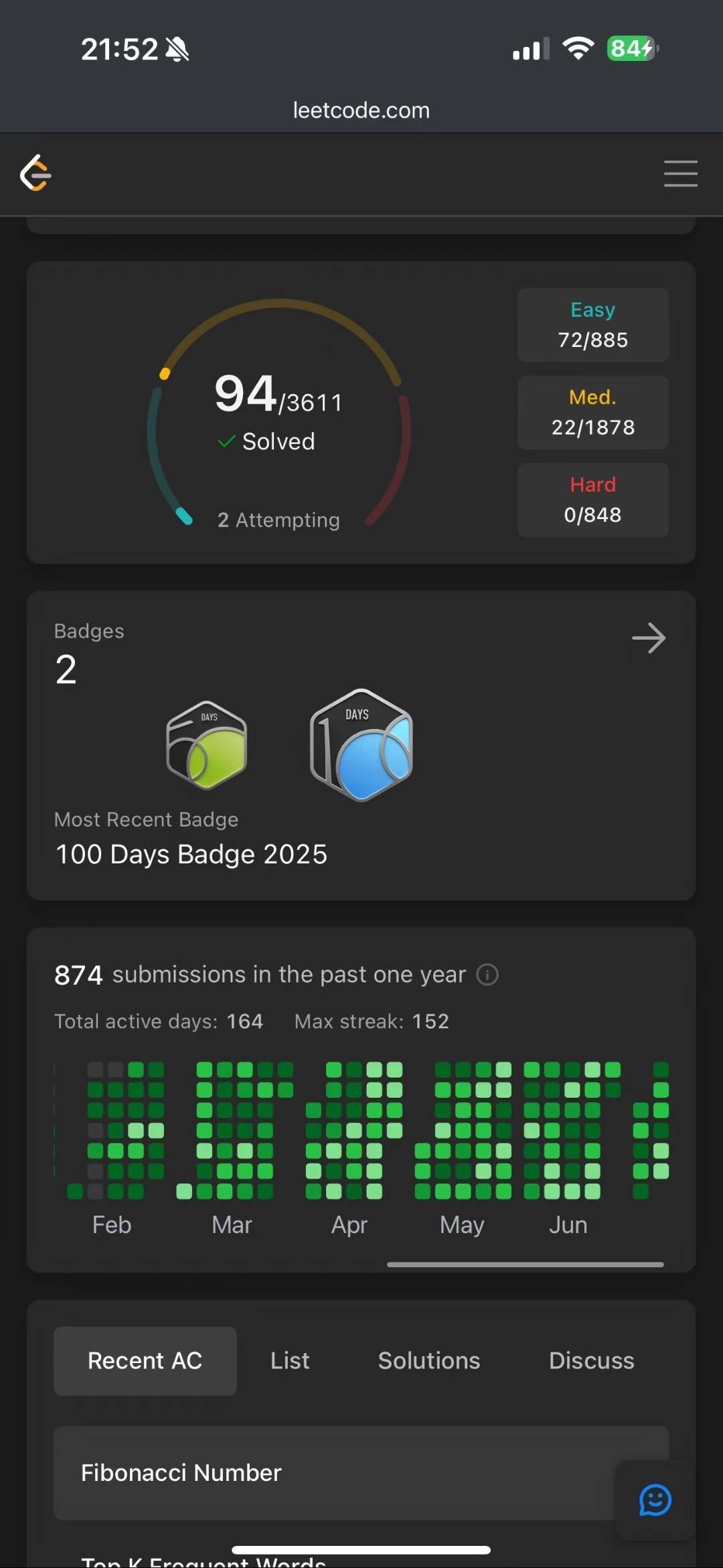Open the hamburger menu
The image size is (723, 1568).
(x=680, y=173)
